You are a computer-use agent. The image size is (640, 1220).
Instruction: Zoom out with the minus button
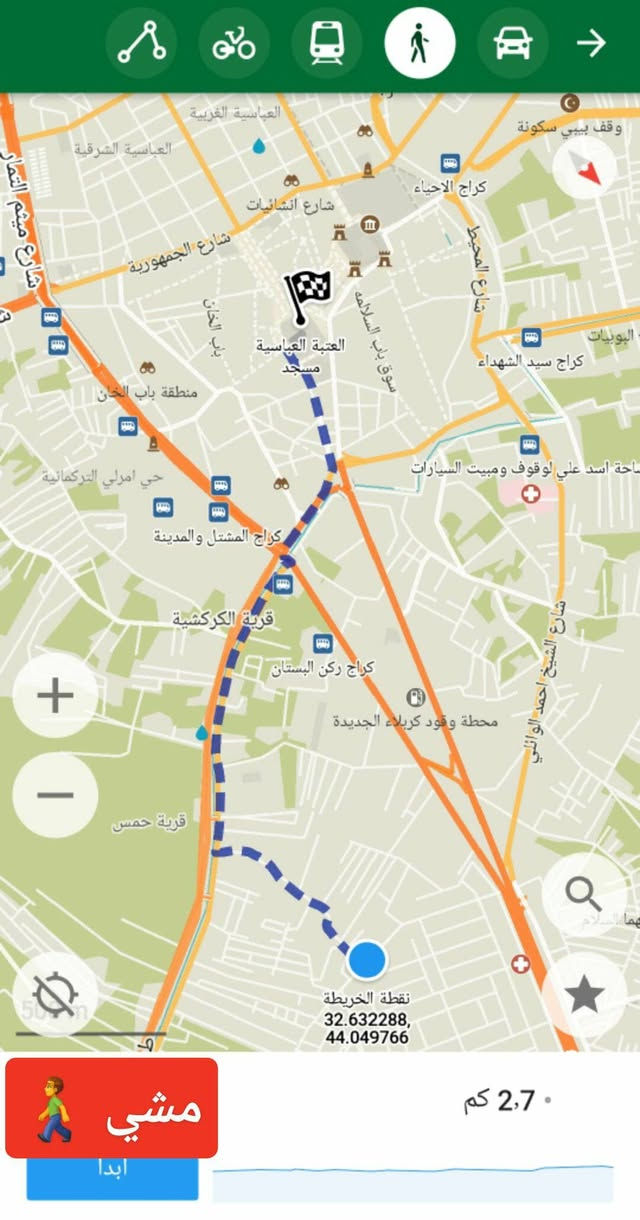(56, 796)
